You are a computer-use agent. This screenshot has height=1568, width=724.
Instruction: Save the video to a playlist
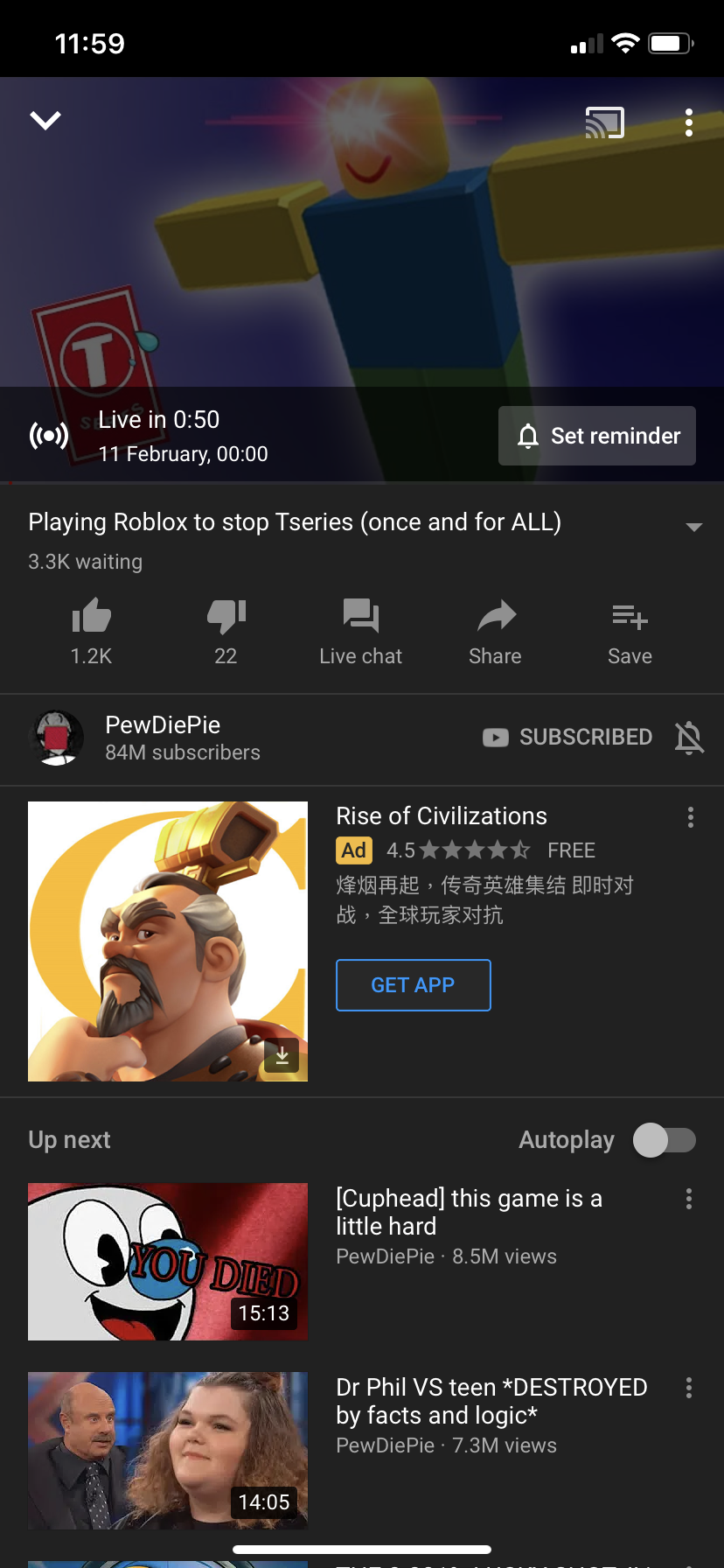coord(630,630)
